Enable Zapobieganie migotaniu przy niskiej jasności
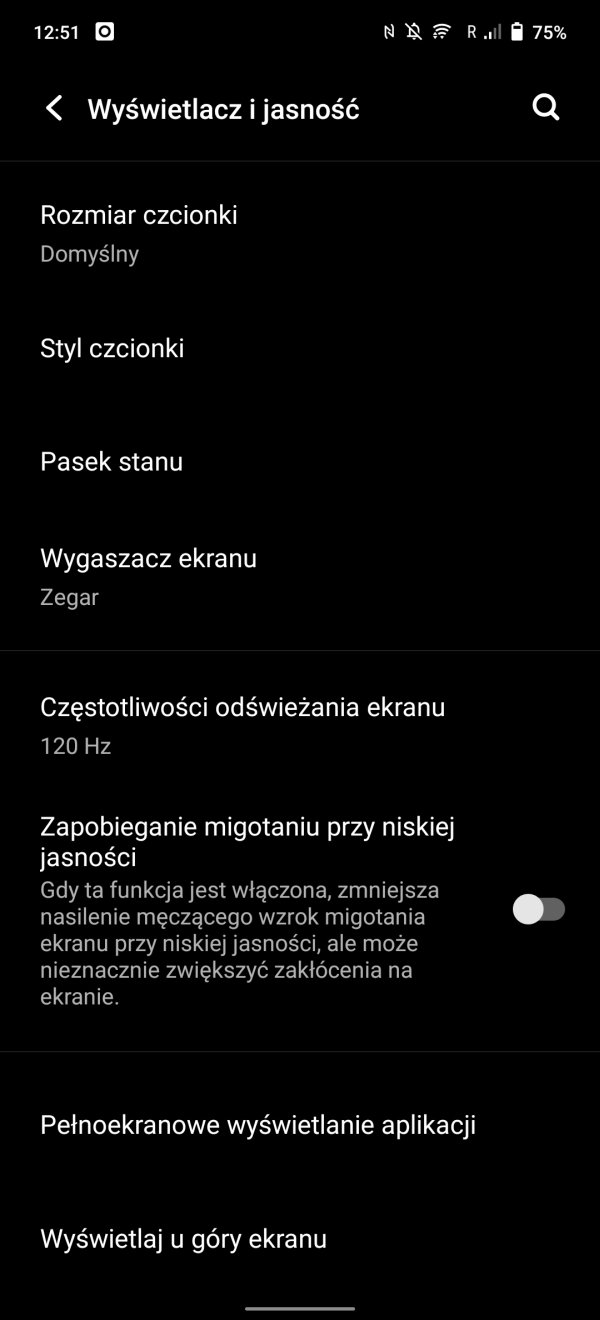Viewport: 600px width, 1320px height. click(539, 909)
